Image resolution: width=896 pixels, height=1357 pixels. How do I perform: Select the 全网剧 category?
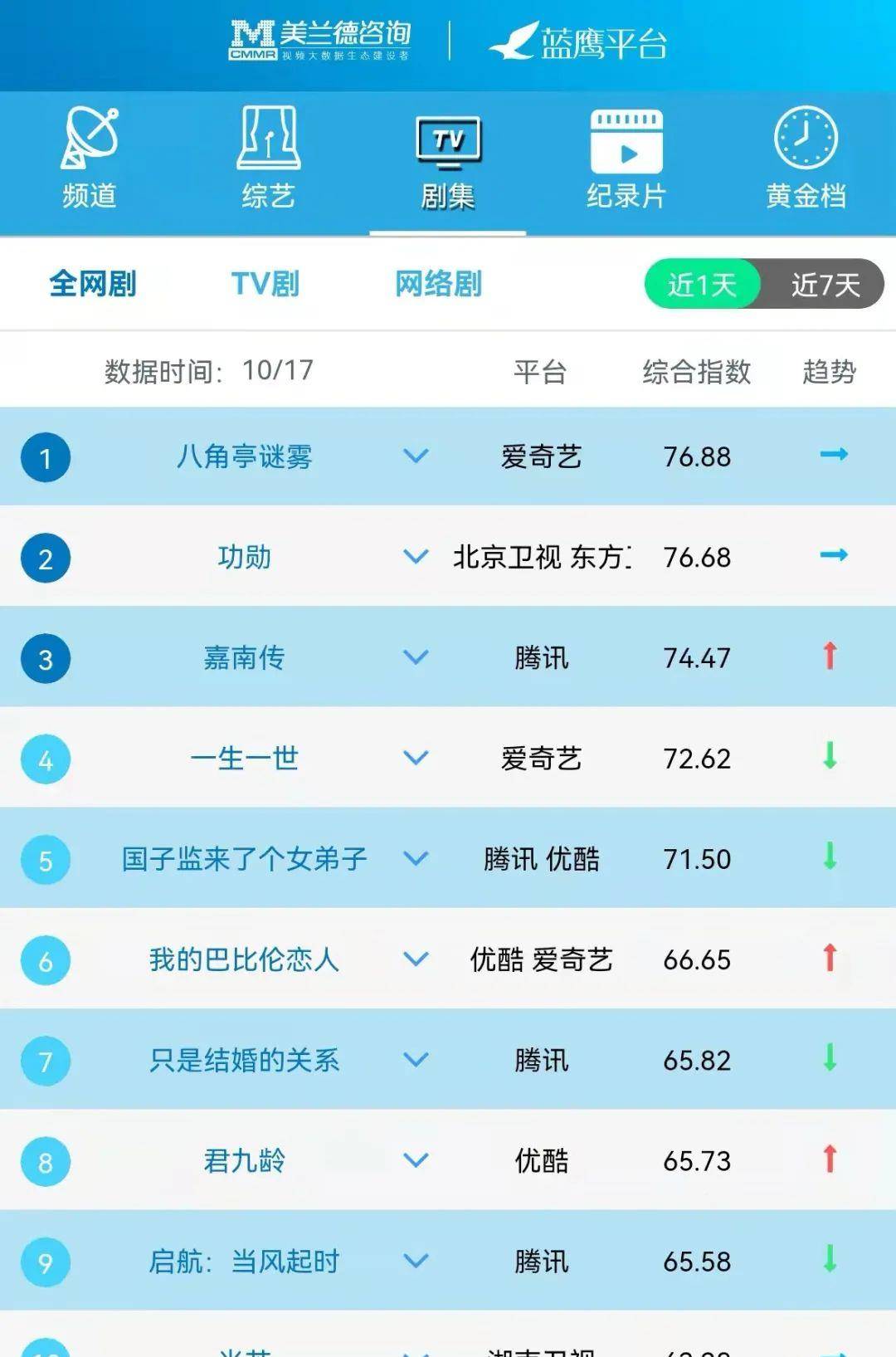point(94,285)
